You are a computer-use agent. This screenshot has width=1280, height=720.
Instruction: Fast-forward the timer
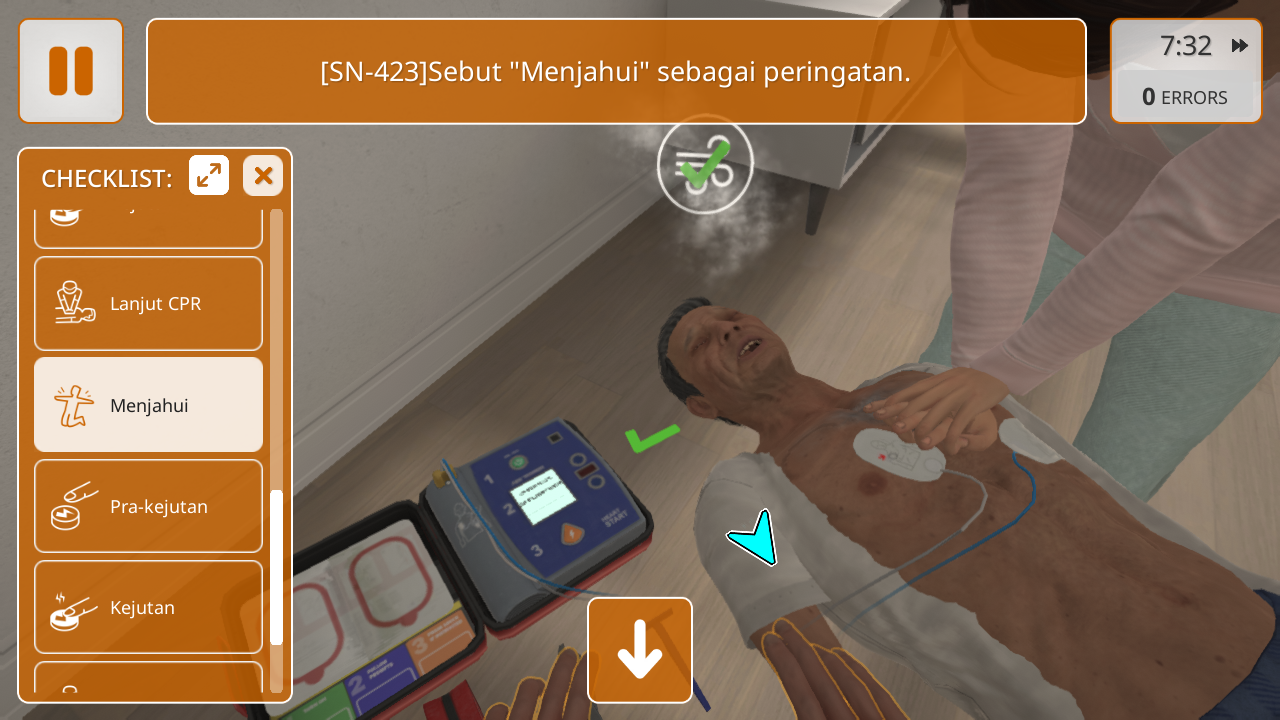point(1239,46)
